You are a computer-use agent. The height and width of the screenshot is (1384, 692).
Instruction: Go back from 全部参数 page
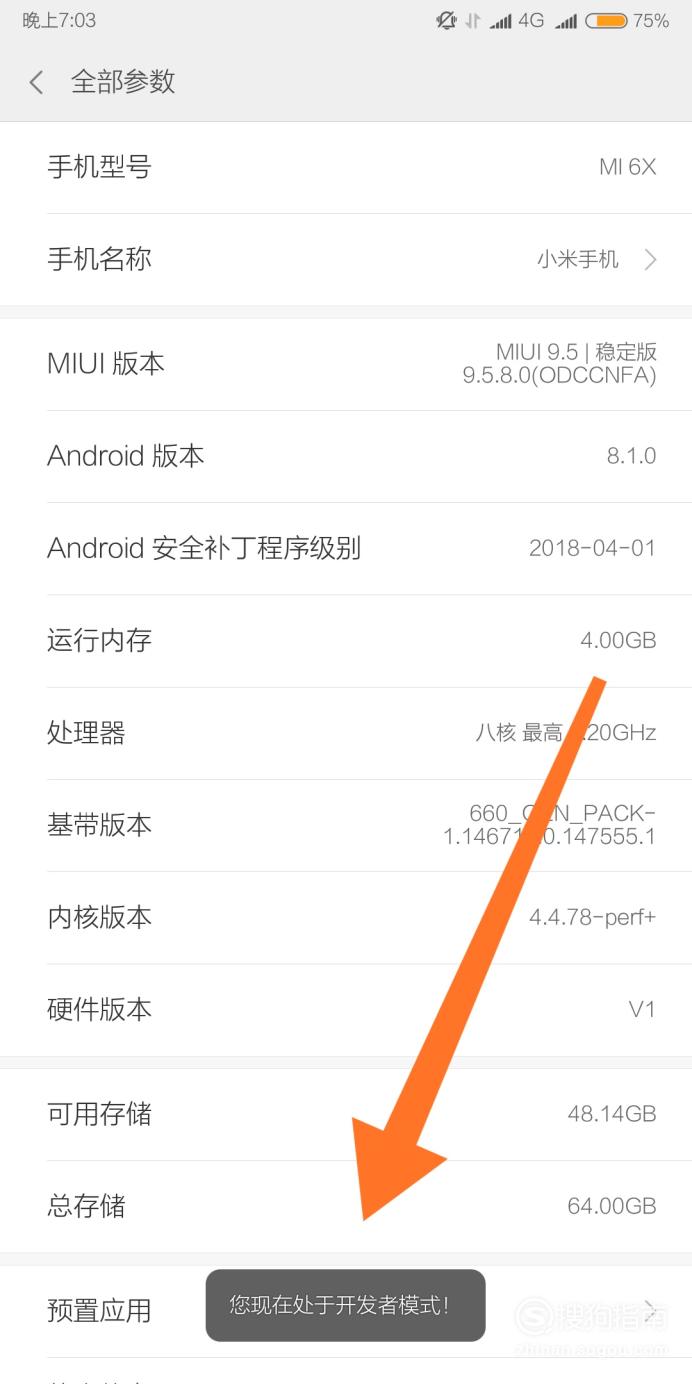point(36,82)
